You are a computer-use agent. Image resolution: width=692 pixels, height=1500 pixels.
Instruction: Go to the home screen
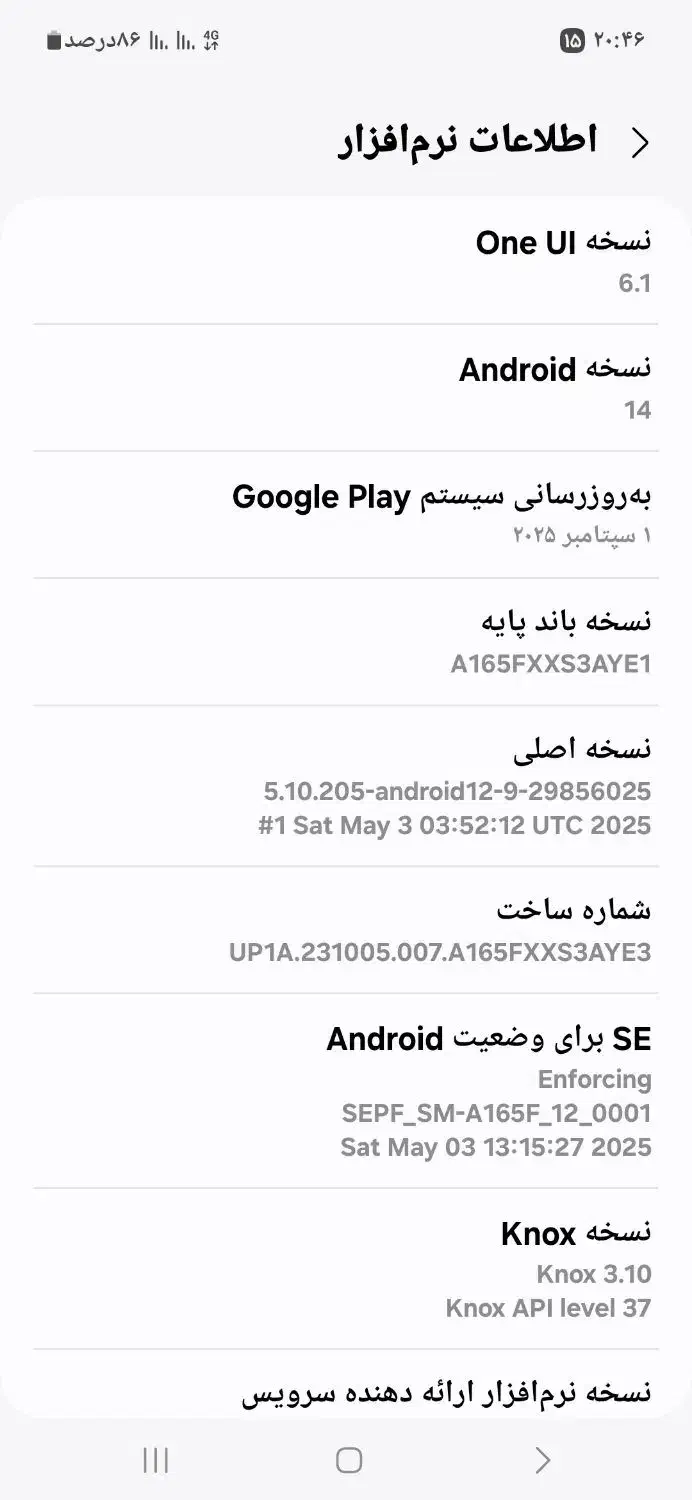point(348,1460)
